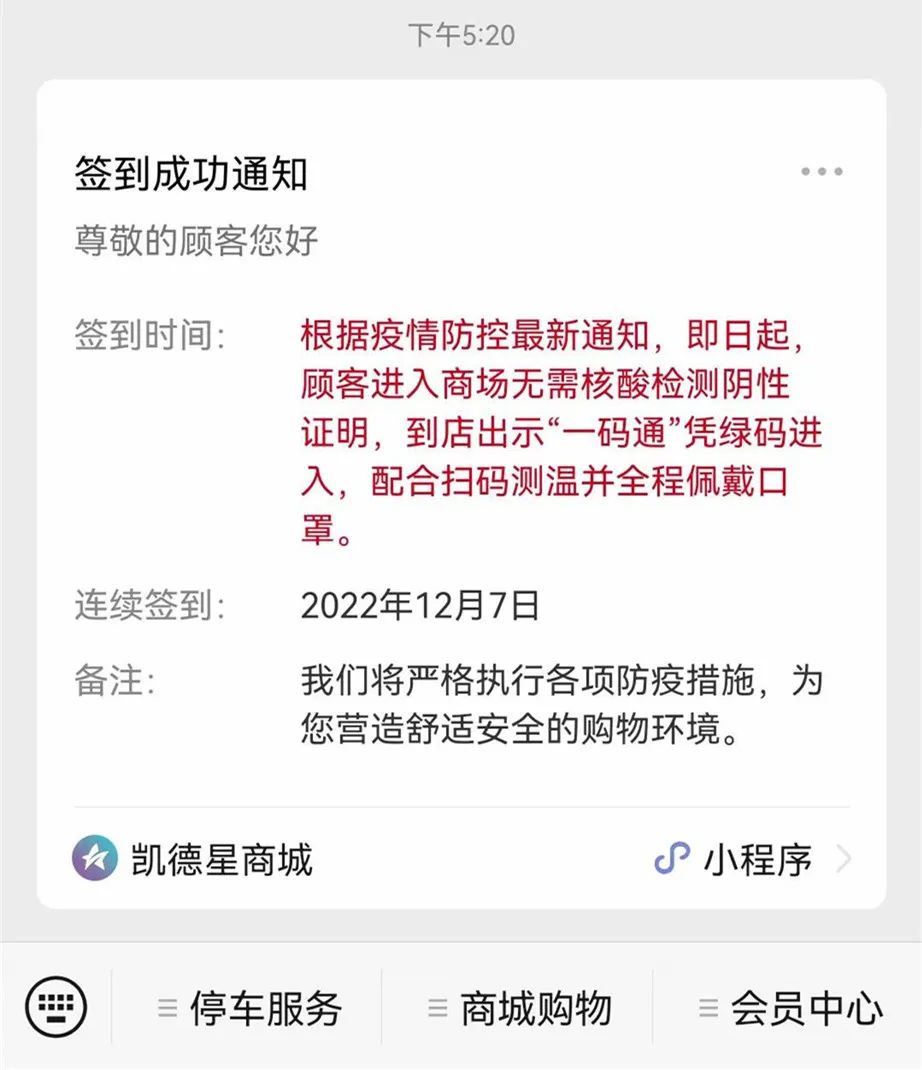Open the three-dot menu on the notification card
Screen dimensions: 922x1070
pyautogui.click(x=821, y=172)
